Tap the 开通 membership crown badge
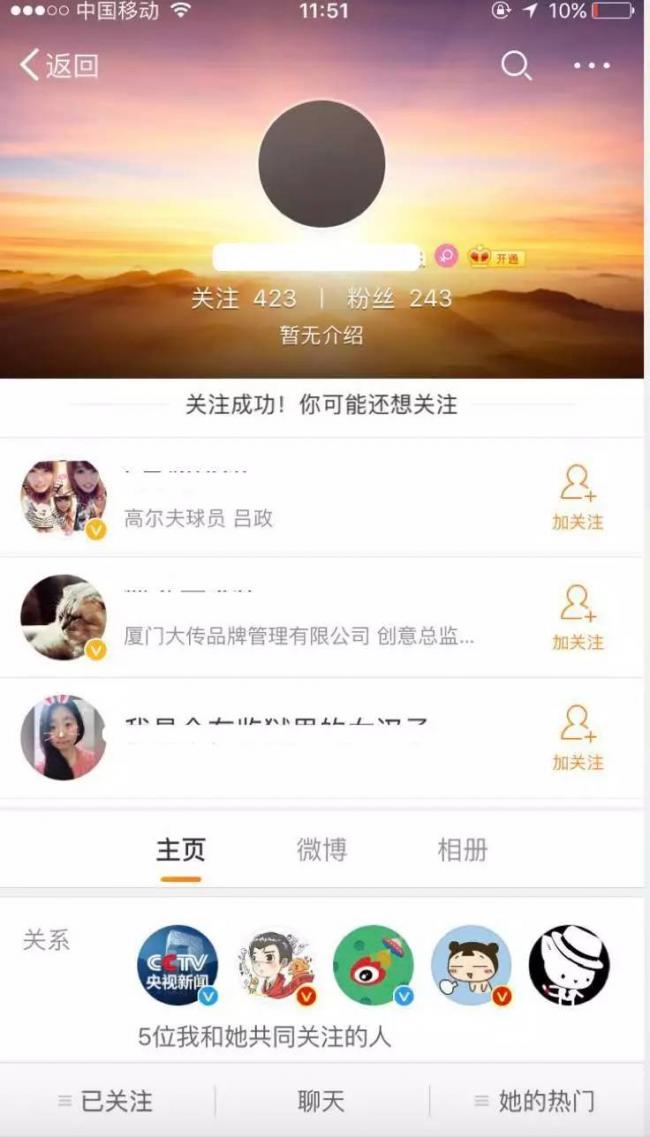The height and width of the screenshot is (1137, 650). (x=496, y=257)
